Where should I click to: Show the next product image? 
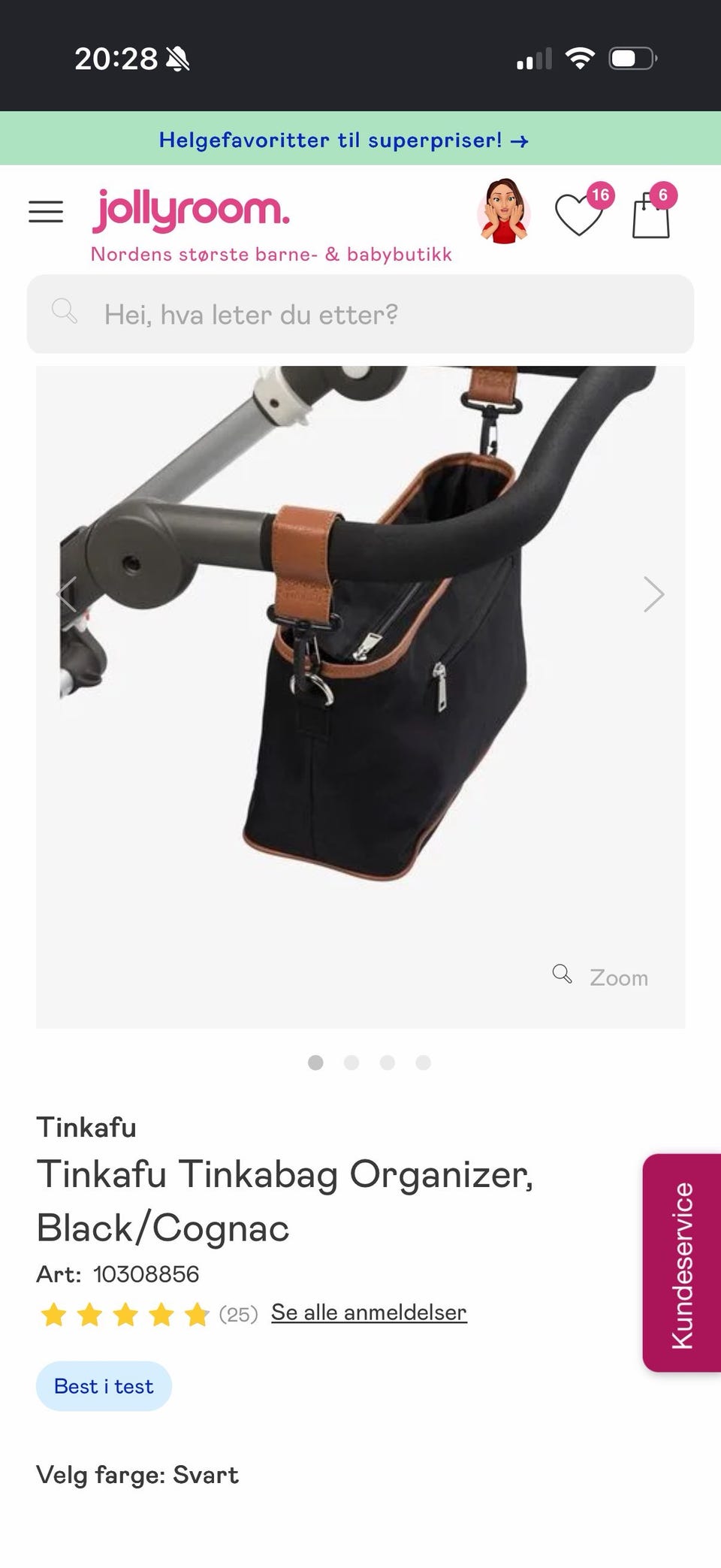click(653, 594)
